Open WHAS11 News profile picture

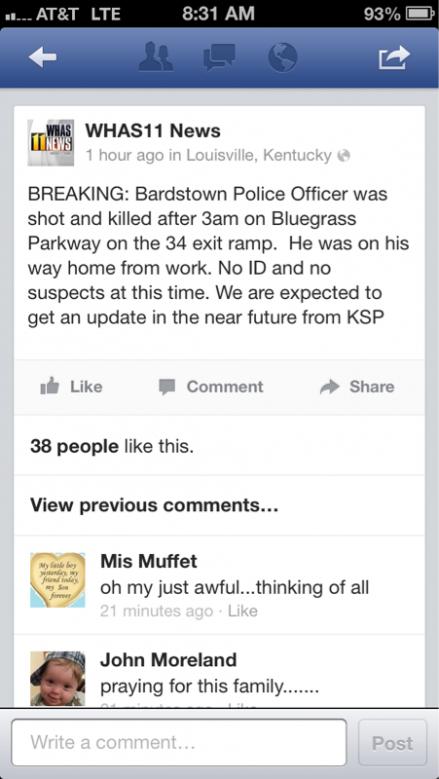tap(51, 142)
